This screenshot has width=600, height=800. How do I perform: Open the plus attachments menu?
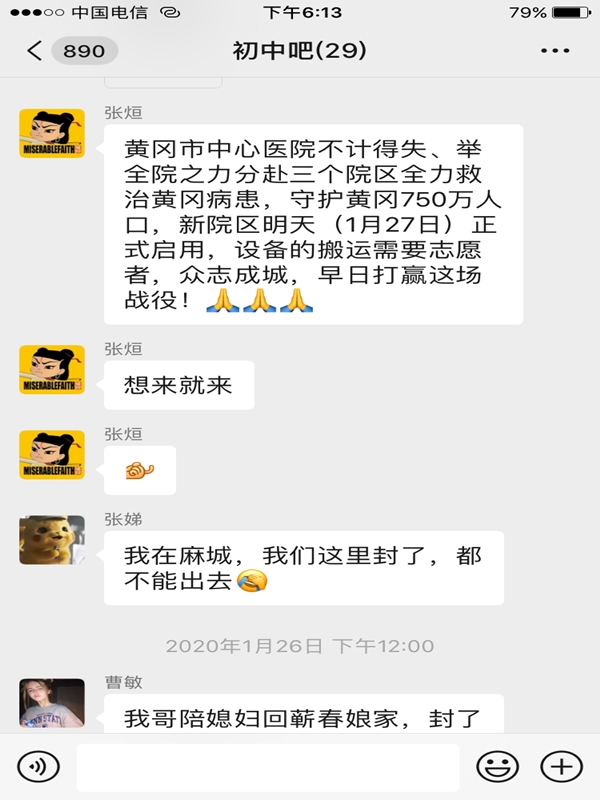click(x=561, y=767)
